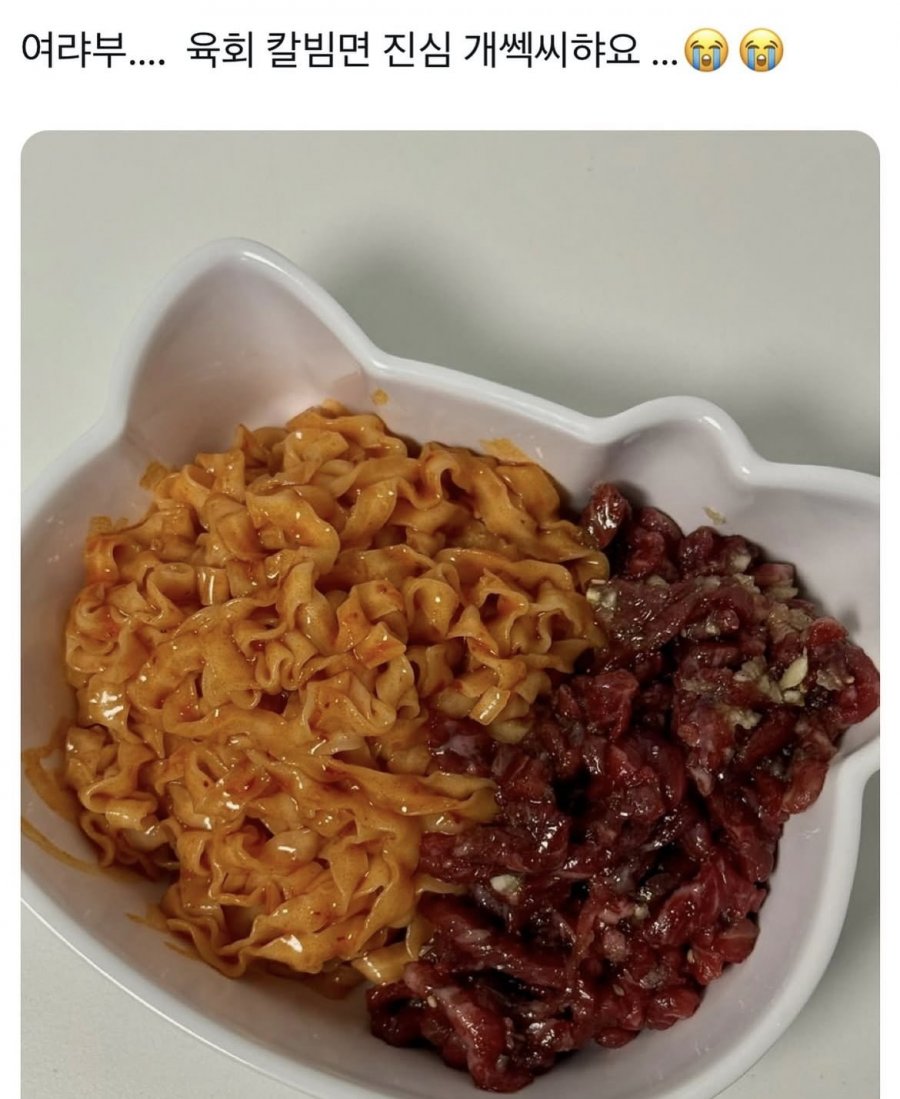Open the noodle and beef photo
The width and height of the screenshot is (900, 1099).
450,614
